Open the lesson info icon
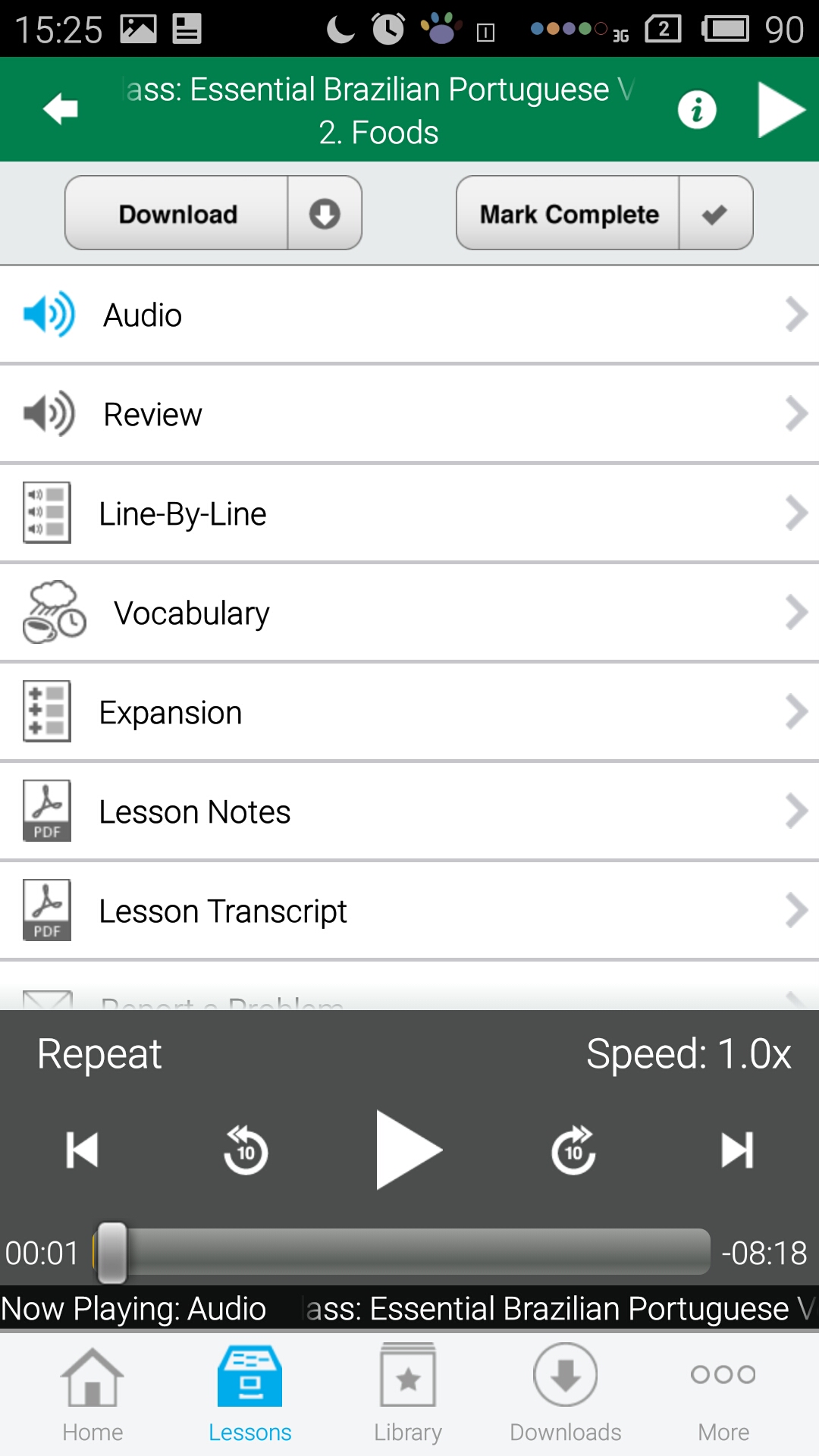 pyautogui.click(x=697, y=110)
